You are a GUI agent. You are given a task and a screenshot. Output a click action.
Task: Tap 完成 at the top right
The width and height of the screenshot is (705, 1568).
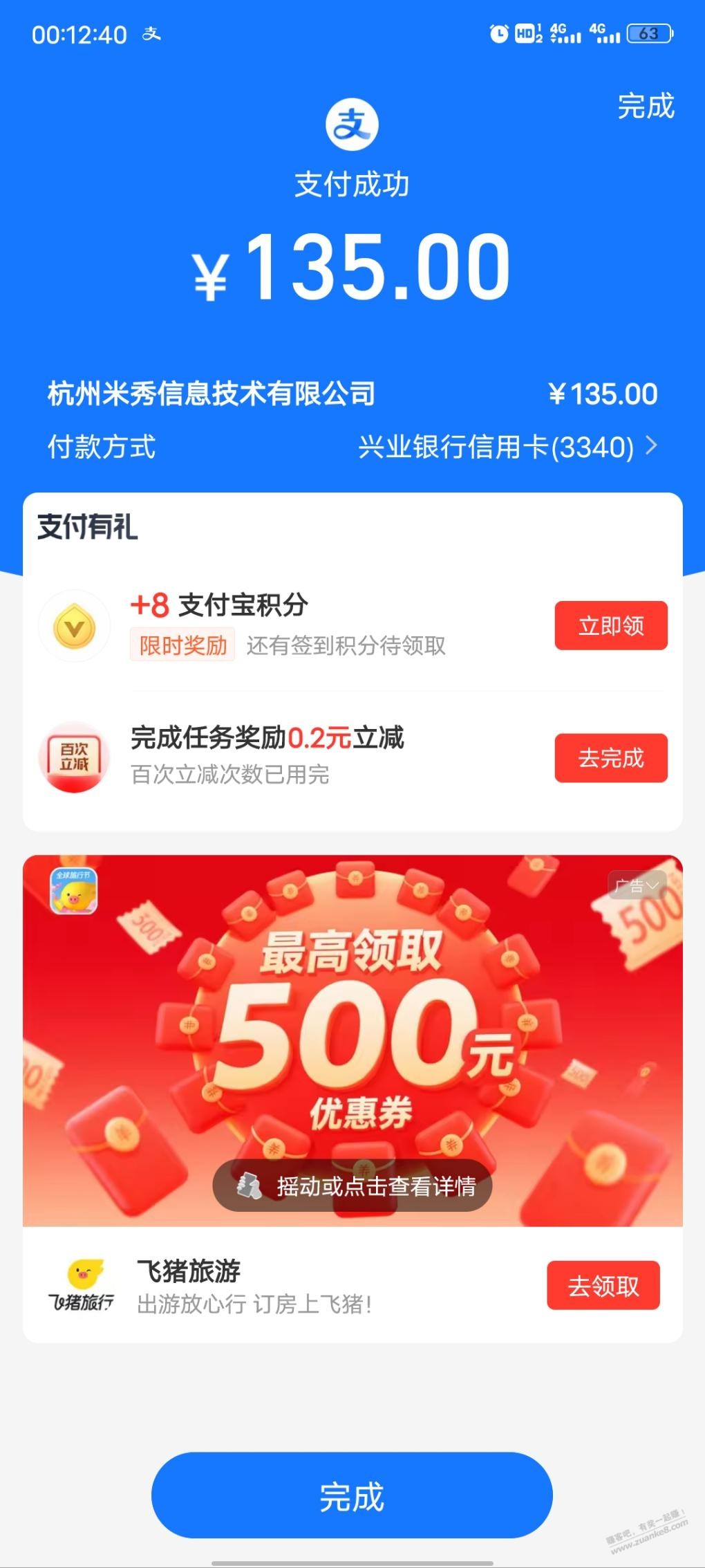click(x=646, y=107)
